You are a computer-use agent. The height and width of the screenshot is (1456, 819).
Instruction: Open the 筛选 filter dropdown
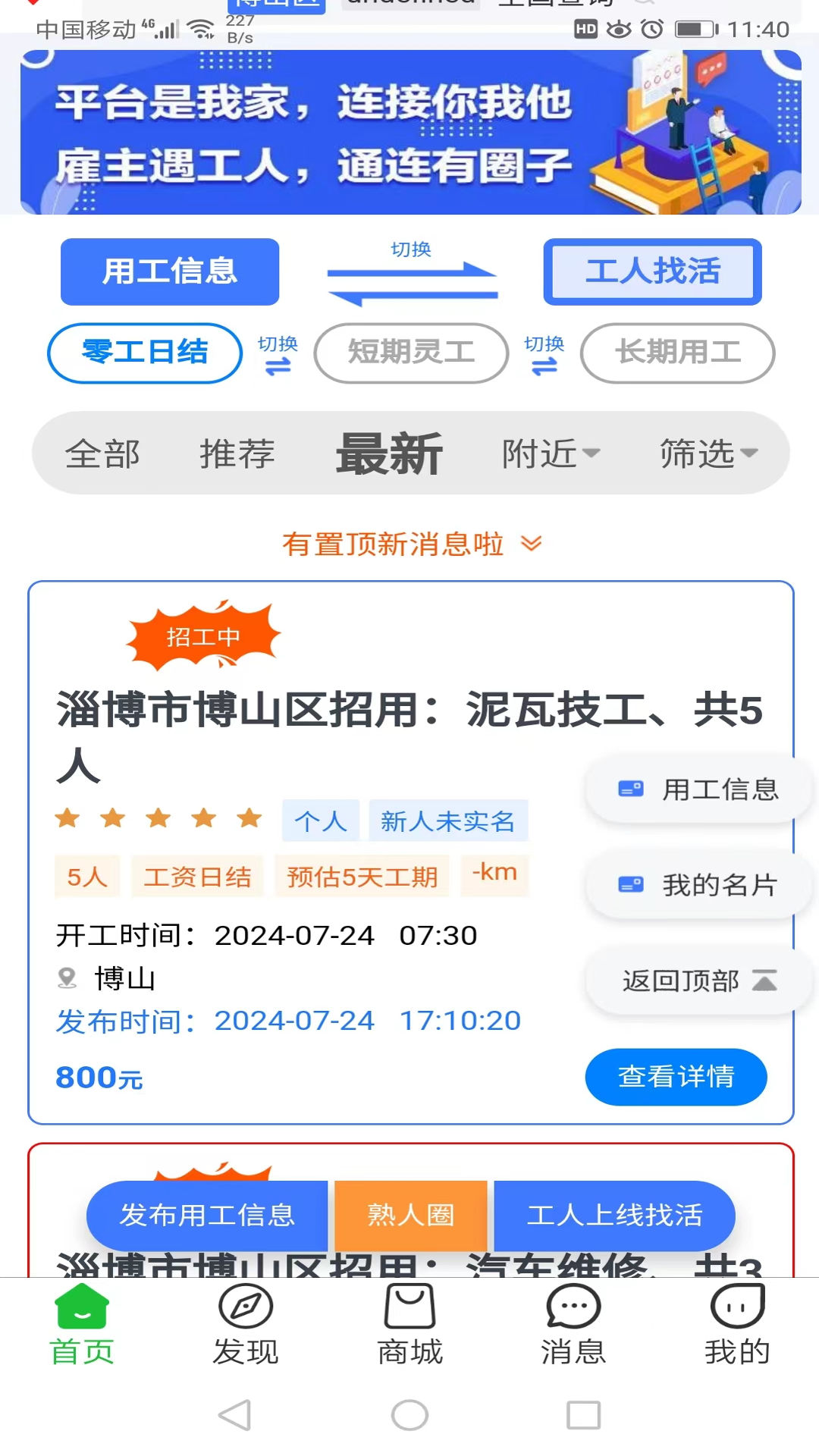pyautogui.click(x=708, y=453)
